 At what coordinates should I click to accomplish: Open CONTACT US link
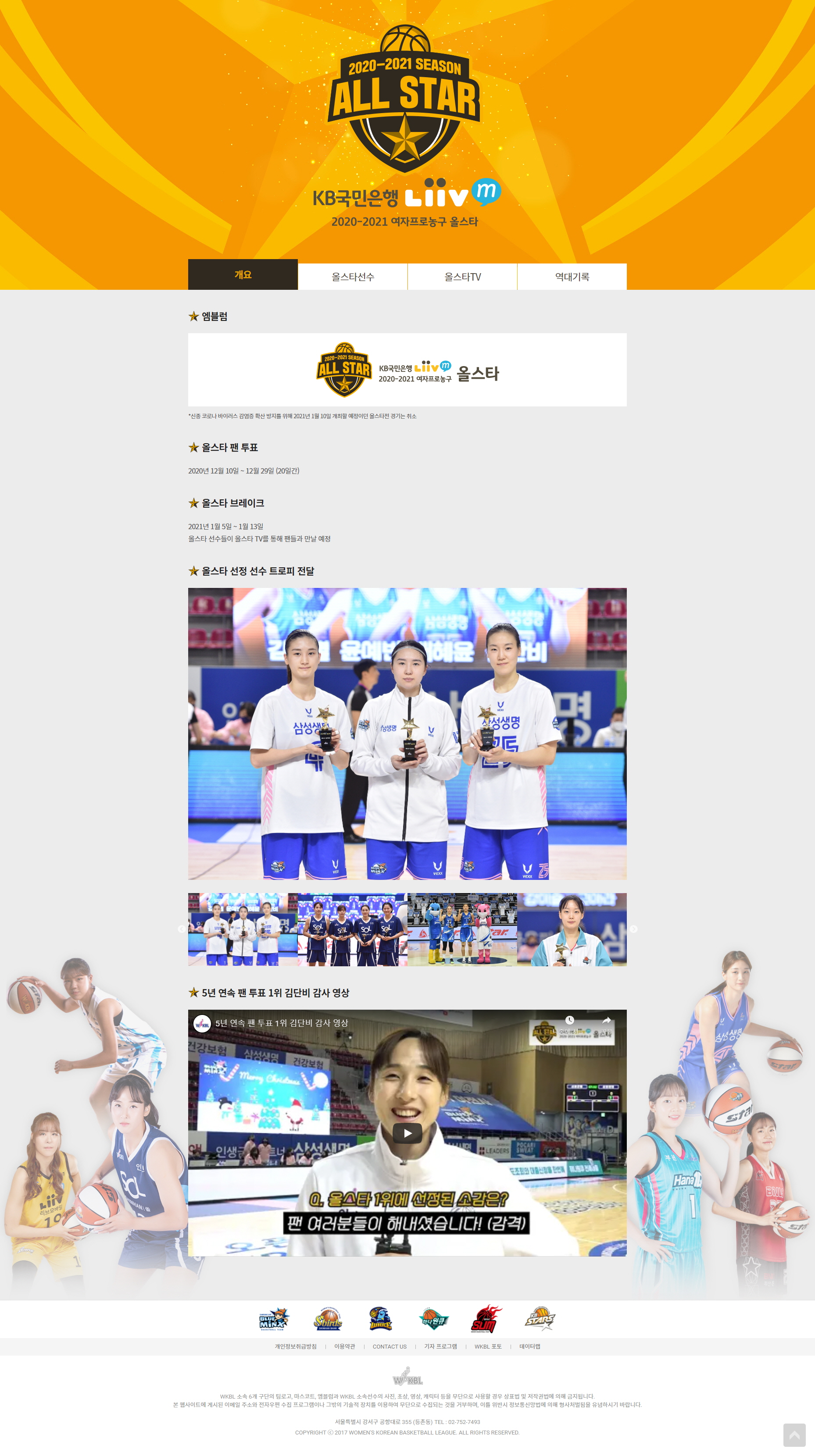coord(389,1346)
